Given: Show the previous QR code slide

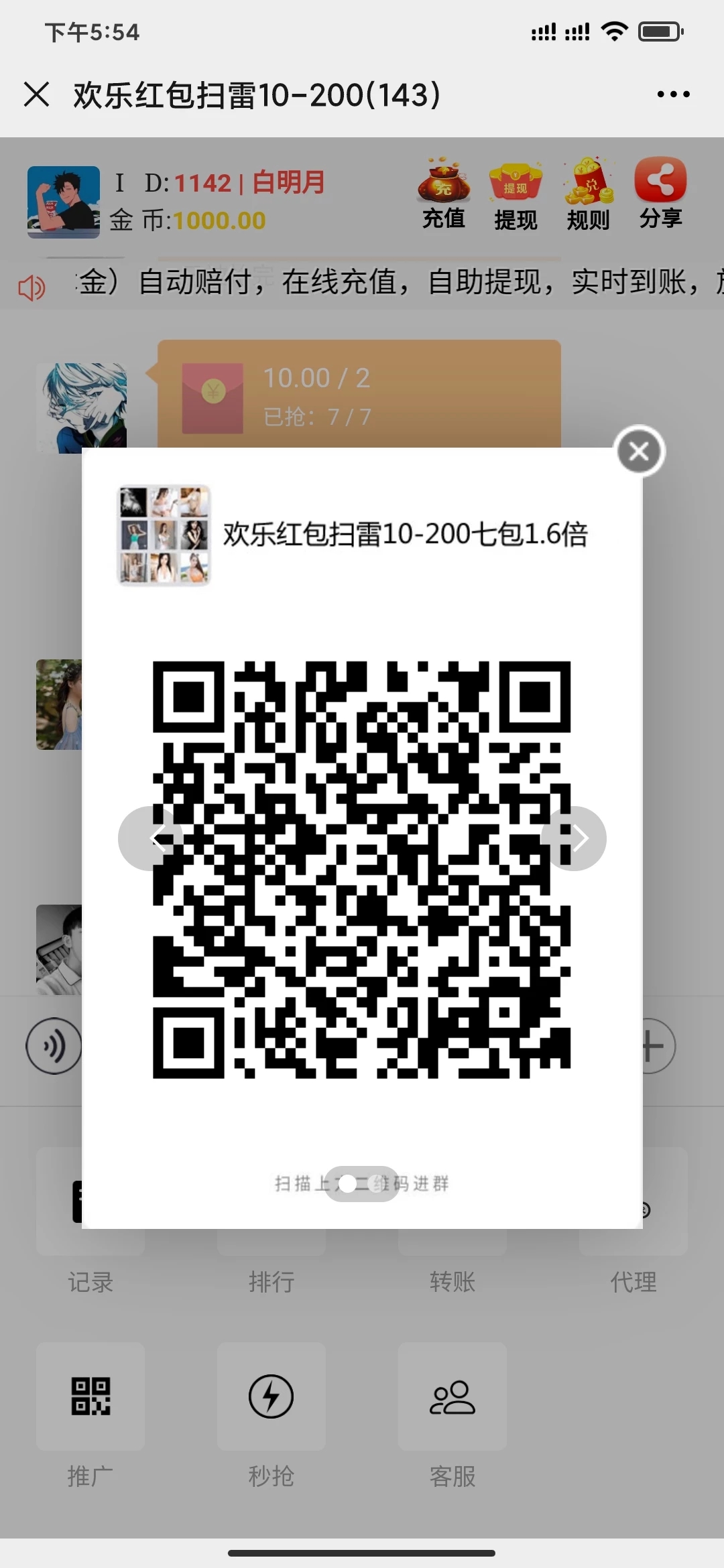Looking at the screenshot, I should tap(151, 838).
